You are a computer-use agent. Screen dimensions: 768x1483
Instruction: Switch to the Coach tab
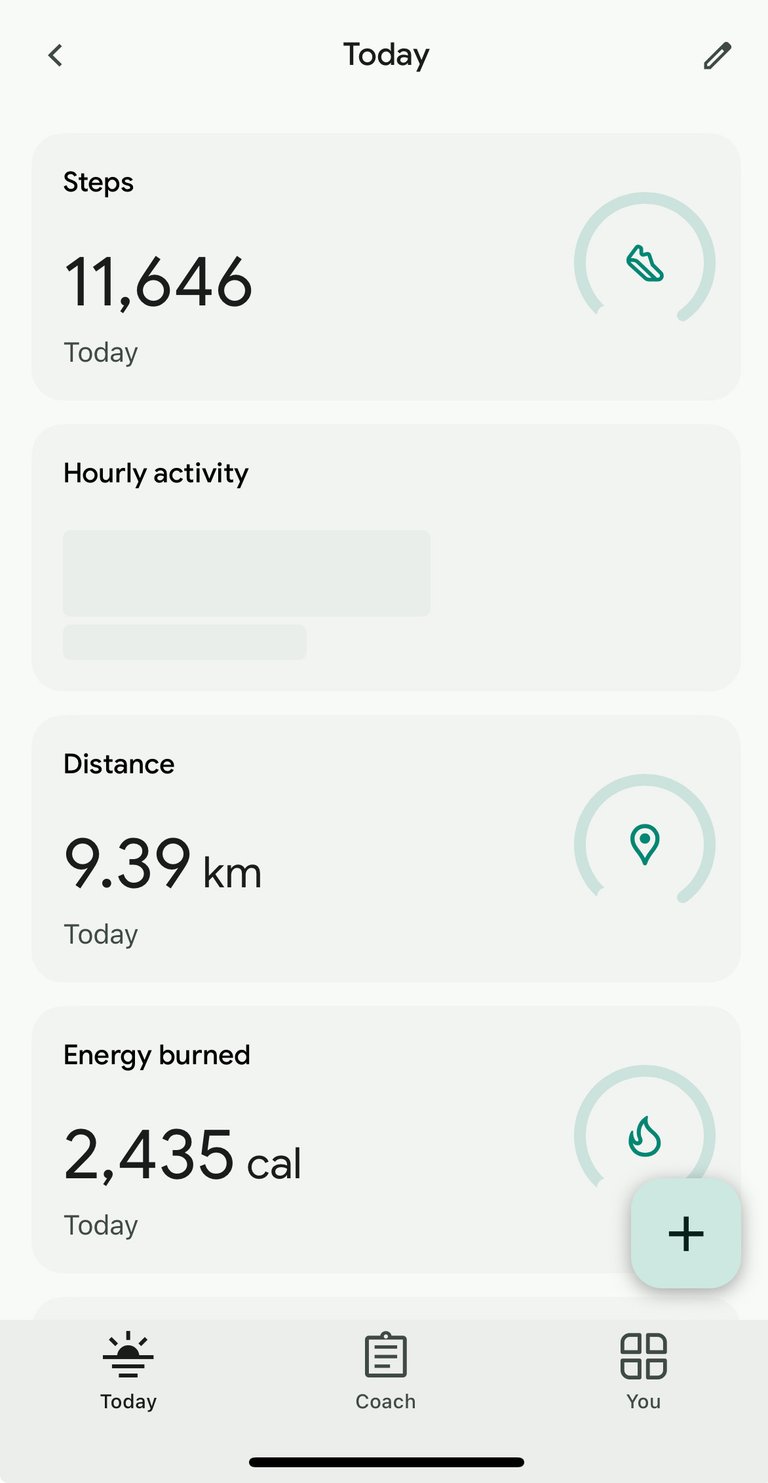[386, 1371]
